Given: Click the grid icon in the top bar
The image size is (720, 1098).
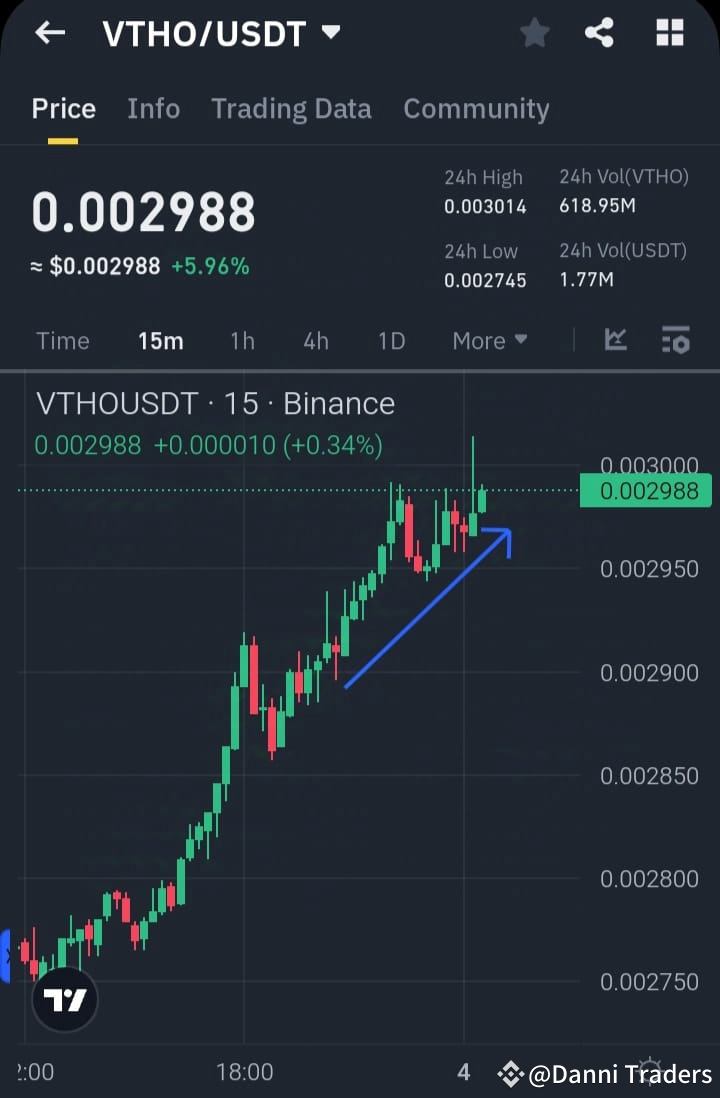Looking at the screenshot, I should point(668,33).
